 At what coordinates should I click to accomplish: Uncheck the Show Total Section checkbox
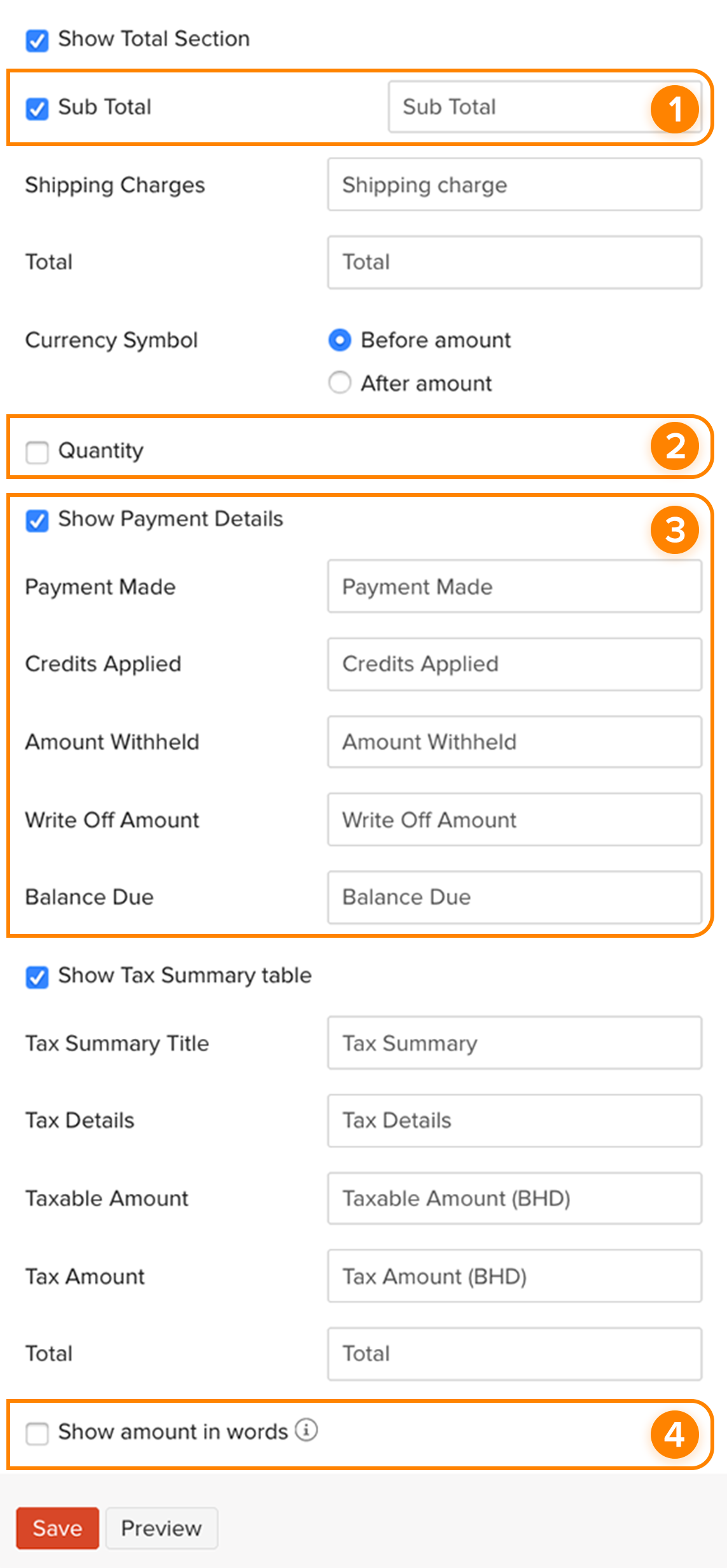click(x=37, y=41)
